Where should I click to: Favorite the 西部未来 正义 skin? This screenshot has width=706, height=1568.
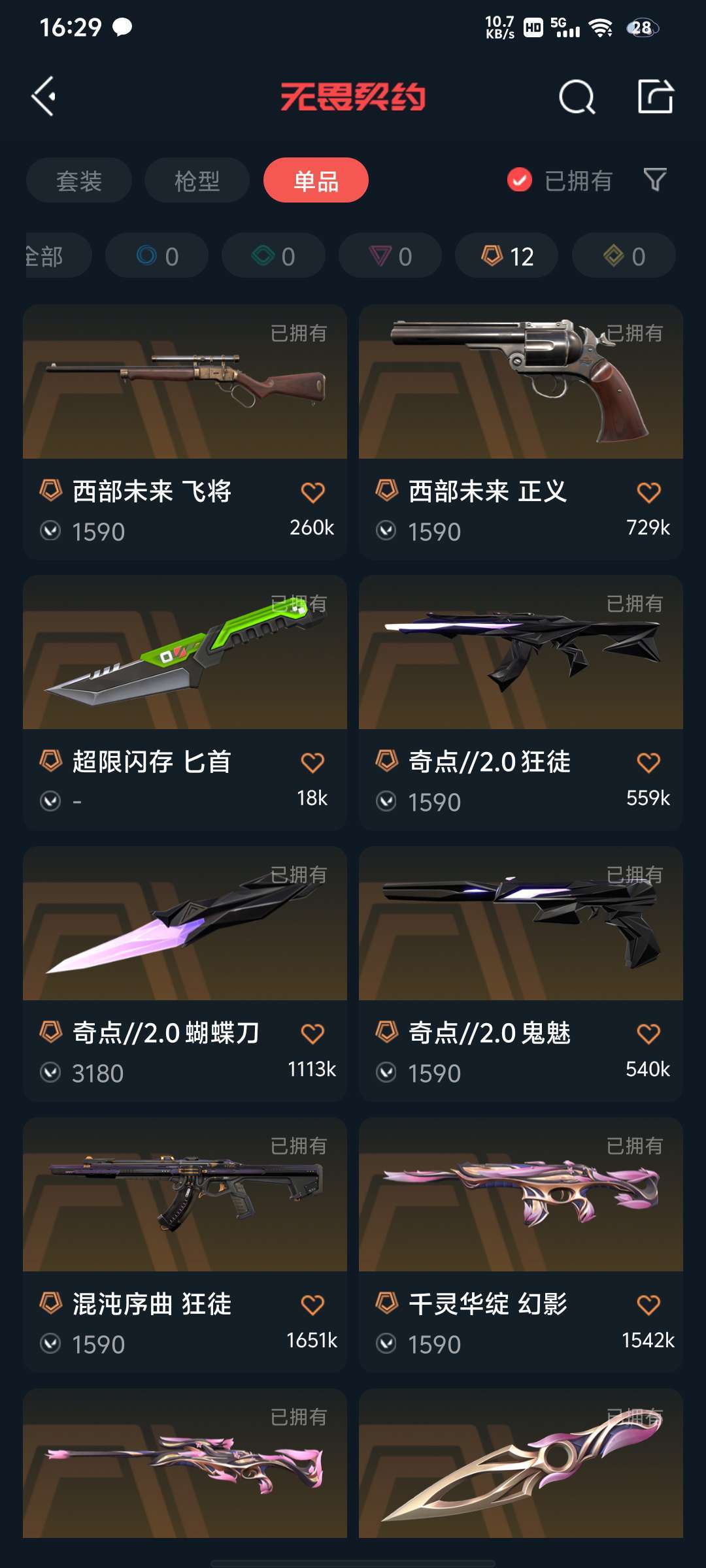pyautogui.click(x=648, y=493)
